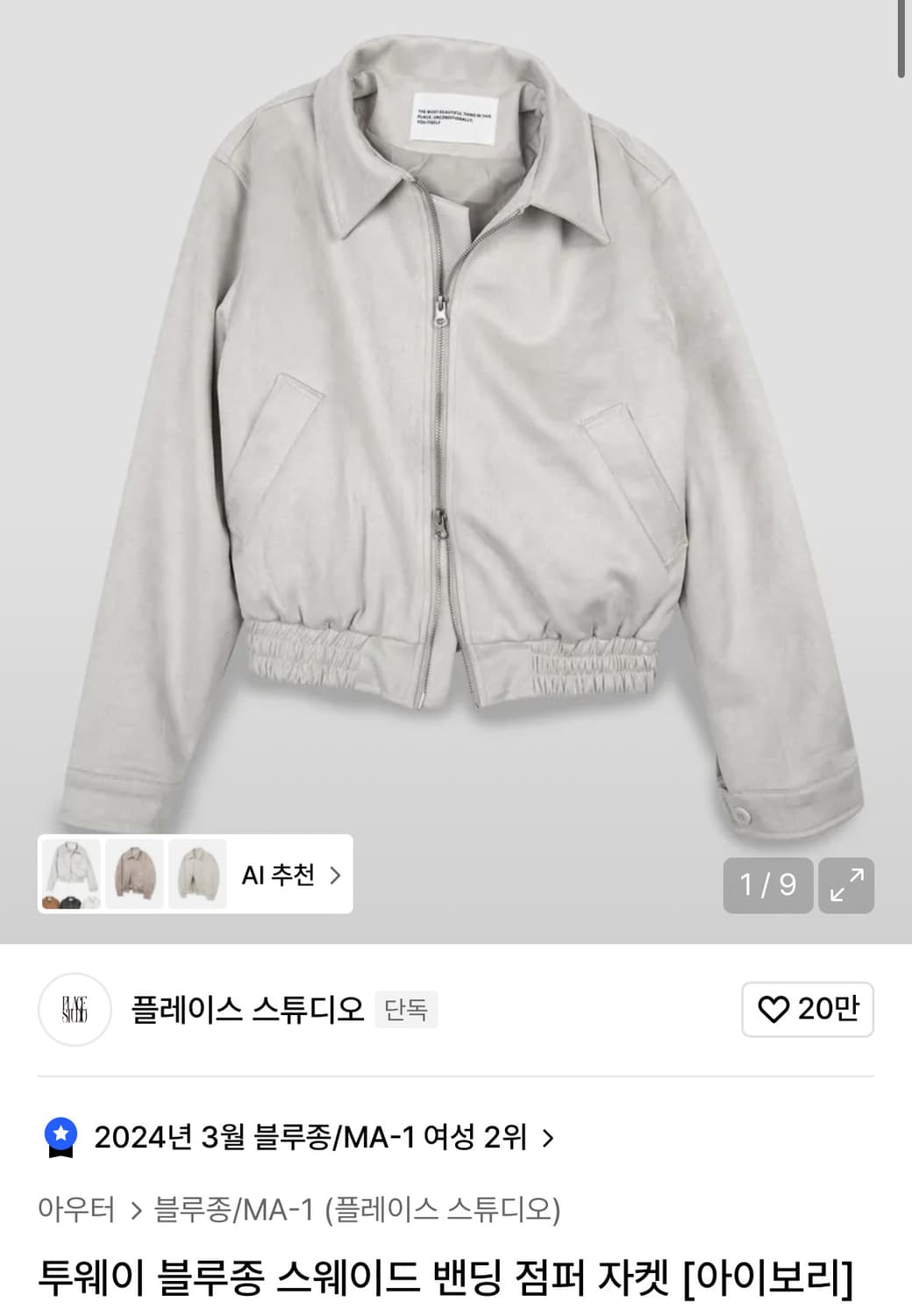Viewport: 912px width, 1316px height.
Task: Select the third ivory jacket recommendation thumbnail
Action: tap(196, 875)
